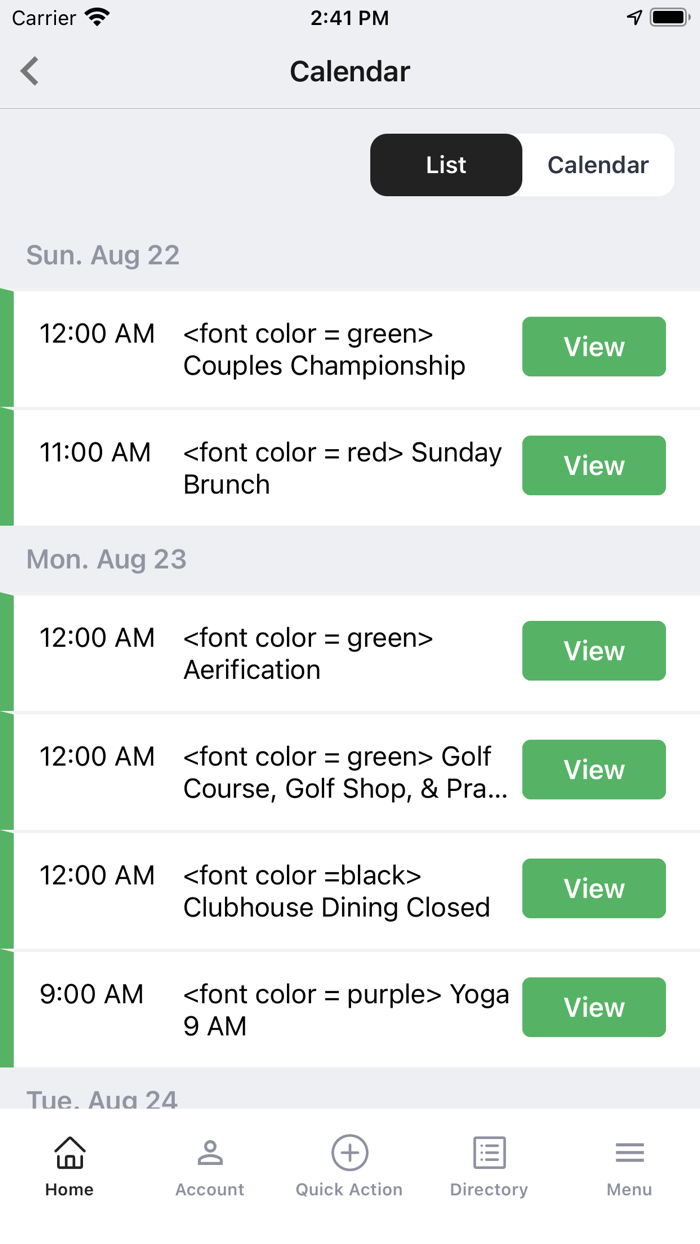Image resolution: width=700 pixels, height=1244 pixels.
Task: Open Quick Action
Action: click(x=349, y=1166)
